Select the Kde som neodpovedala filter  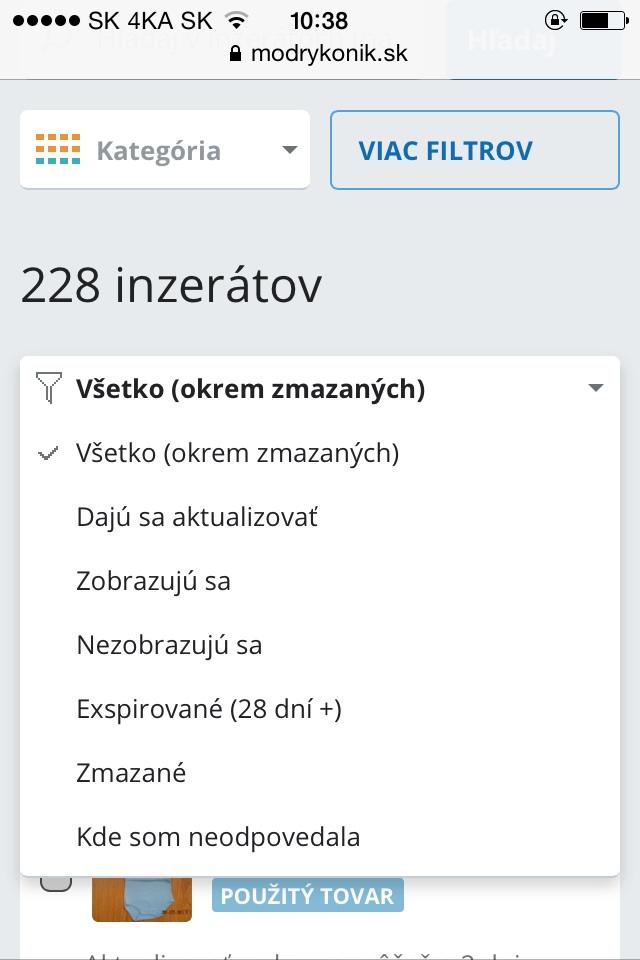tap(218, 837)
